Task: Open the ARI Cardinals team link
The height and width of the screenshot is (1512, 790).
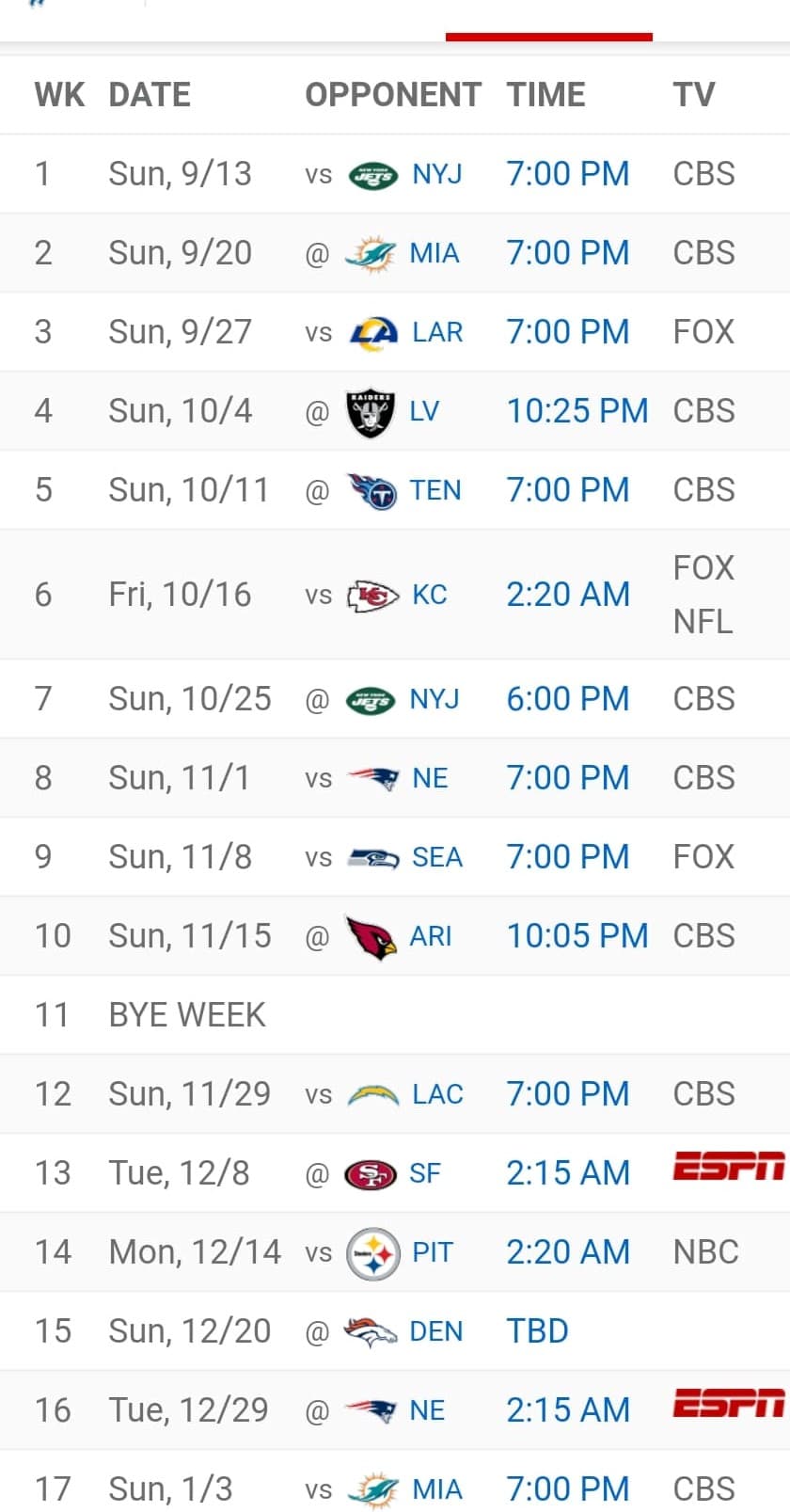Action: tap(431, 936)
